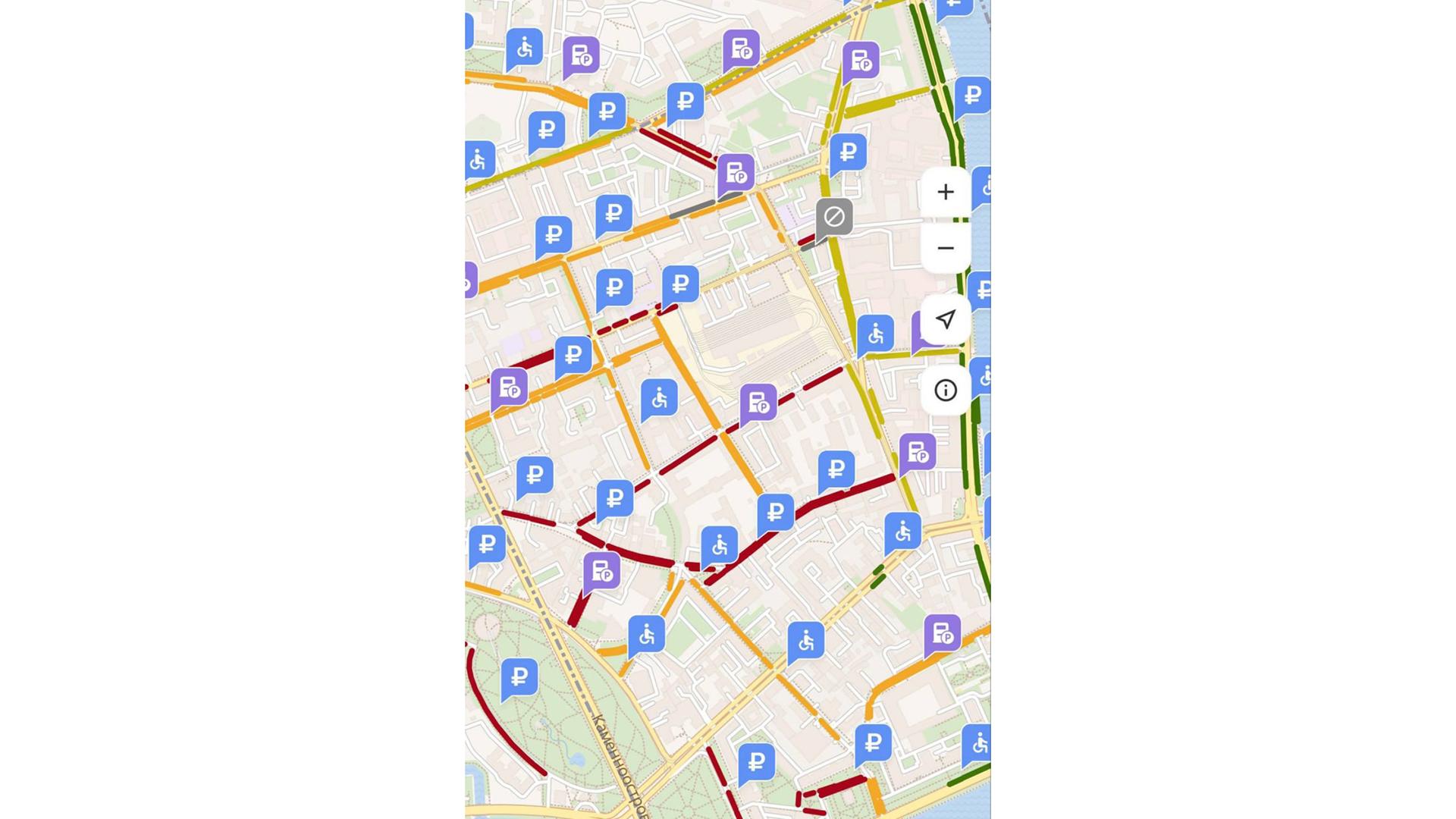Open the map information button

945,391
